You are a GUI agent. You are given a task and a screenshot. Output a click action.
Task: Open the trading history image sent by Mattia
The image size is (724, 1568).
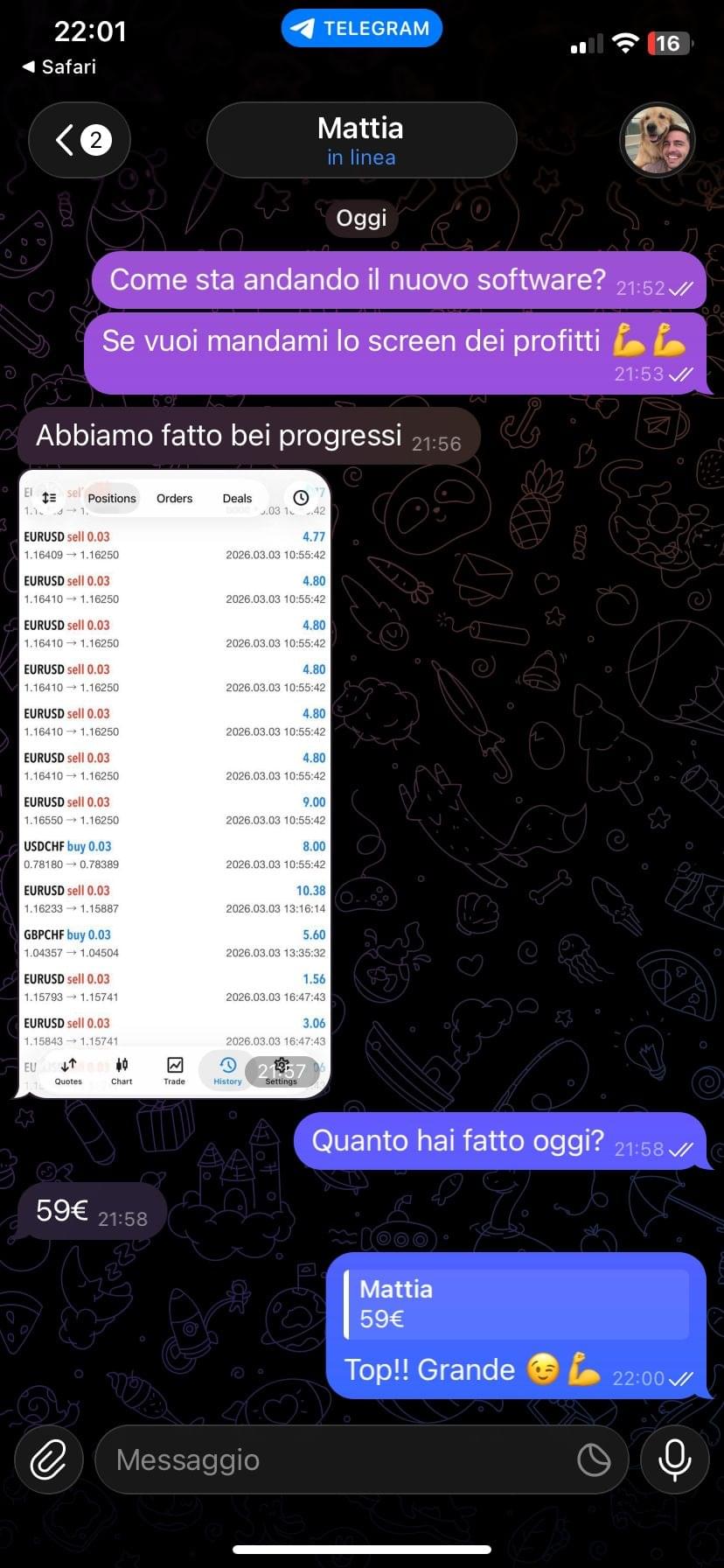[174, 783]
